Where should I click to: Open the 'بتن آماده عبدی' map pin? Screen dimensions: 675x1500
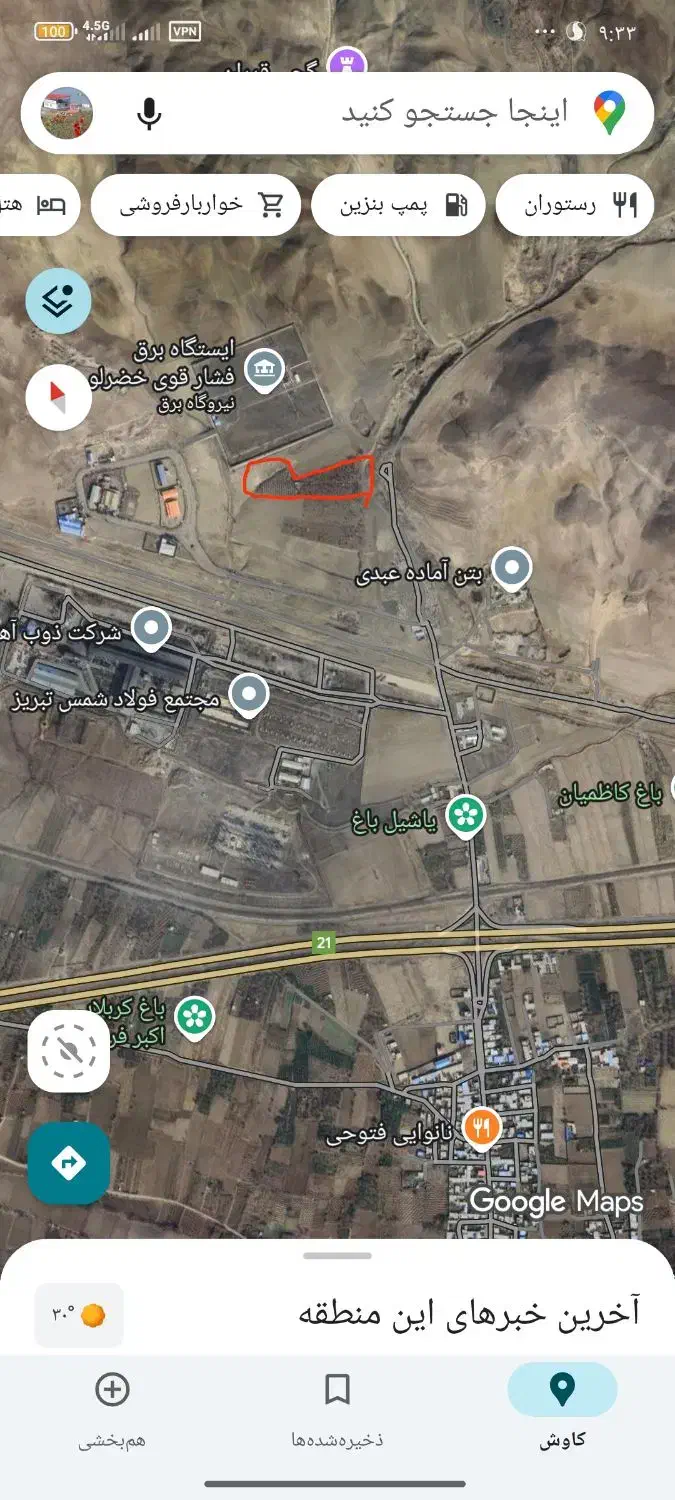[513, 567]
